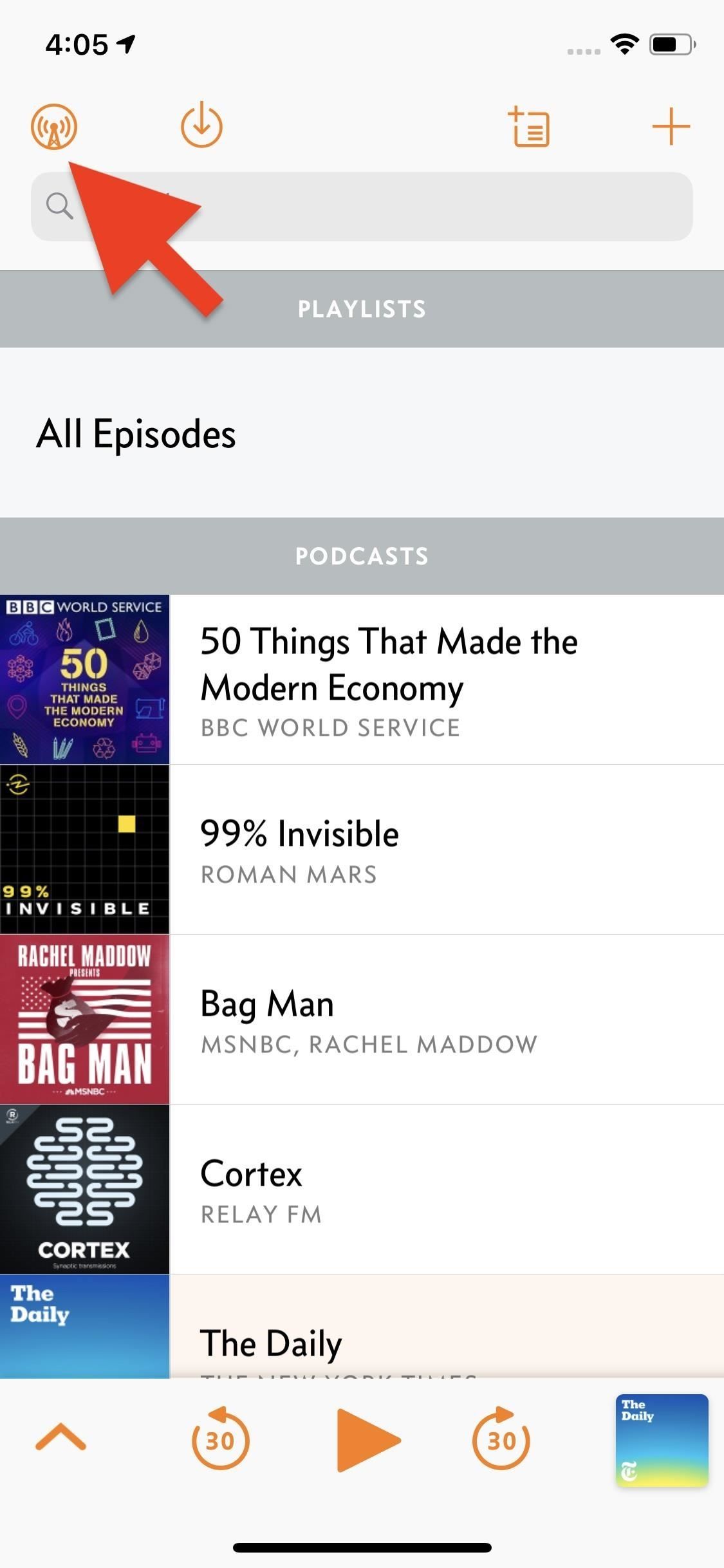Tap the search field

386,207
